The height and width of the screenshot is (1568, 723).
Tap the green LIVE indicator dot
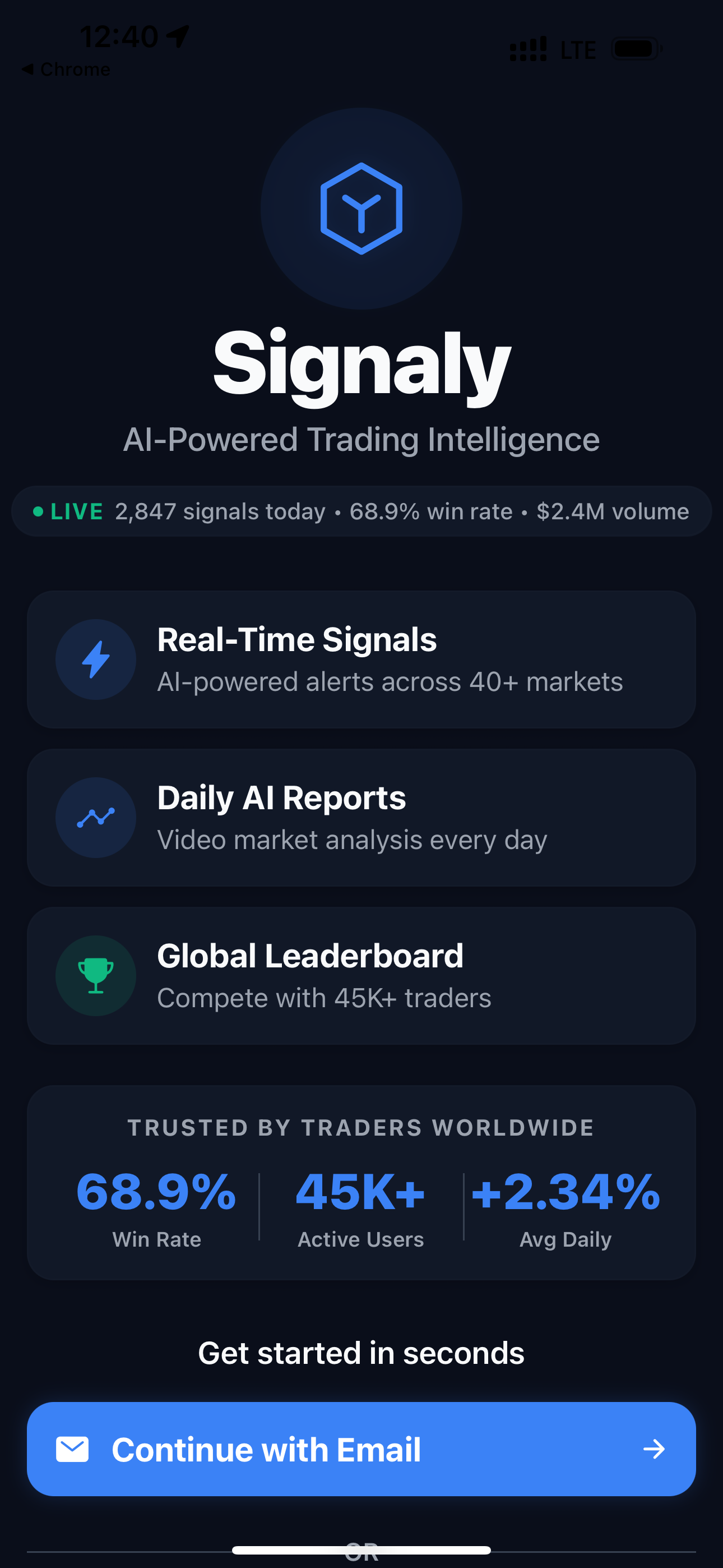click(x=38, y=511)
